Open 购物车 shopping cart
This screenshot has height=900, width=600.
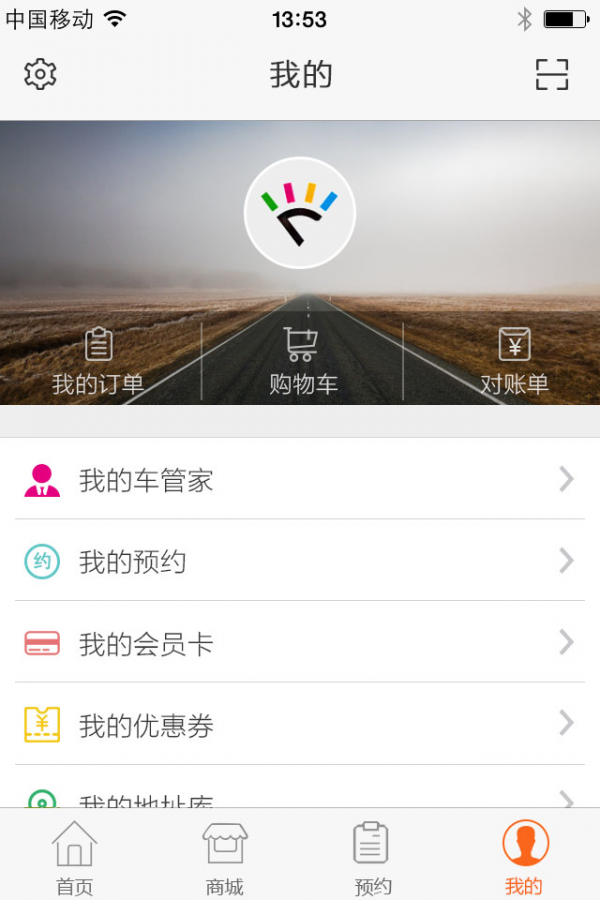302,362
